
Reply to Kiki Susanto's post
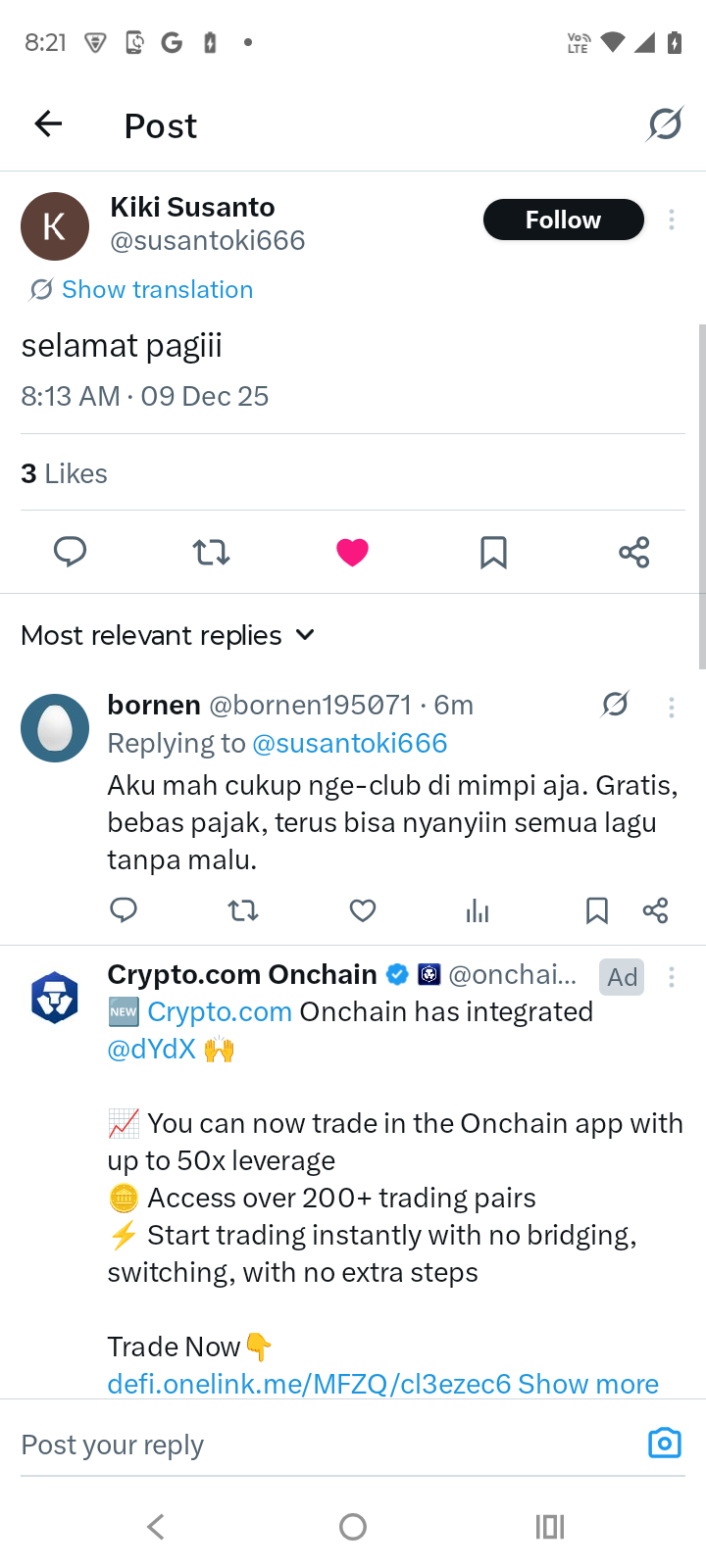coord(70,552)
